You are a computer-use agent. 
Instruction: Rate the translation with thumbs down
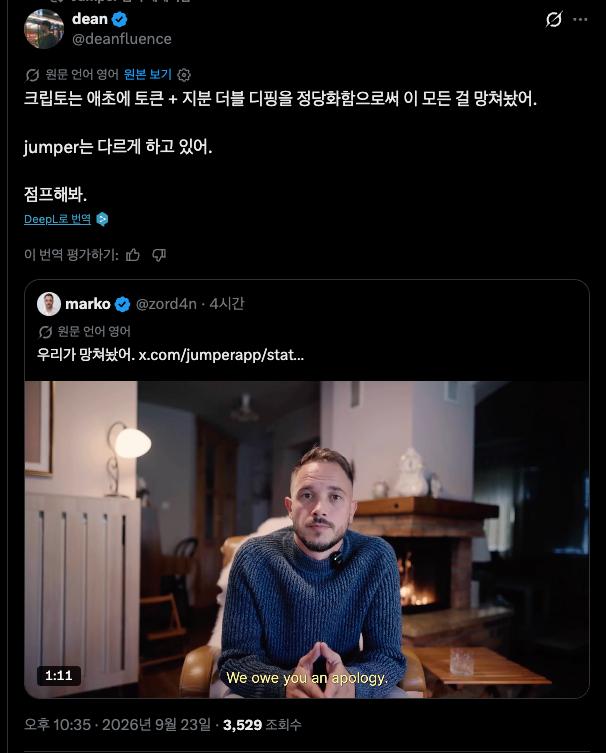point(159,255)
